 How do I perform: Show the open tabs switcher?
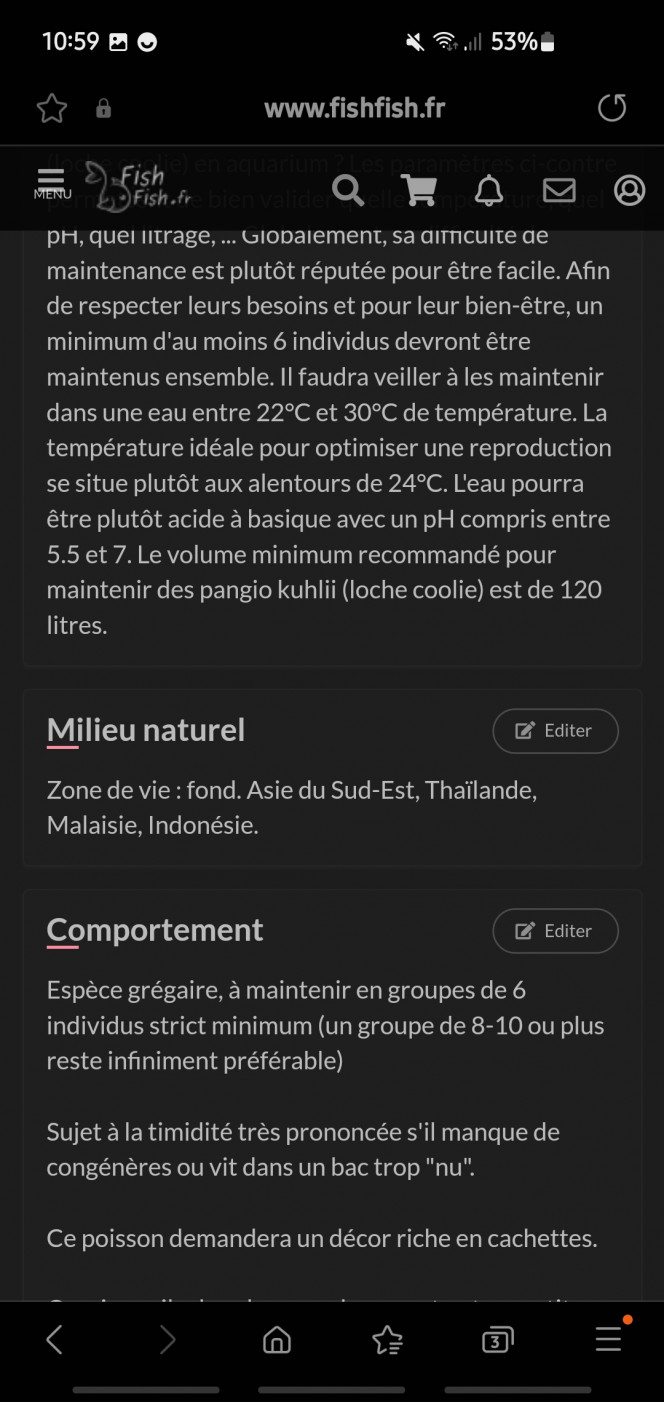498,1340
